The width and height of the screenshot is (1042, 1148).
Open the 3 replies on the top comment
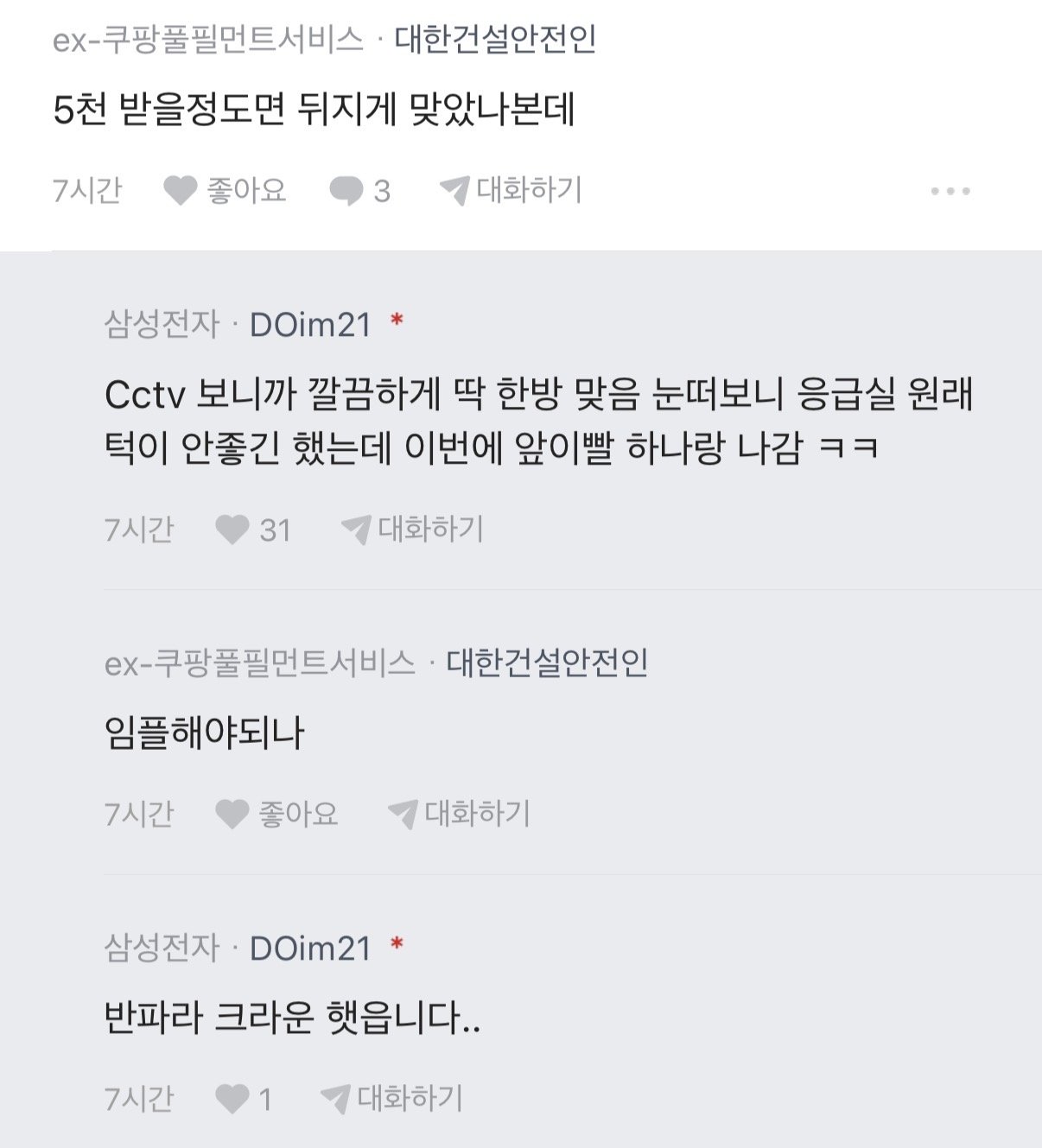click(x=359, y=190)
